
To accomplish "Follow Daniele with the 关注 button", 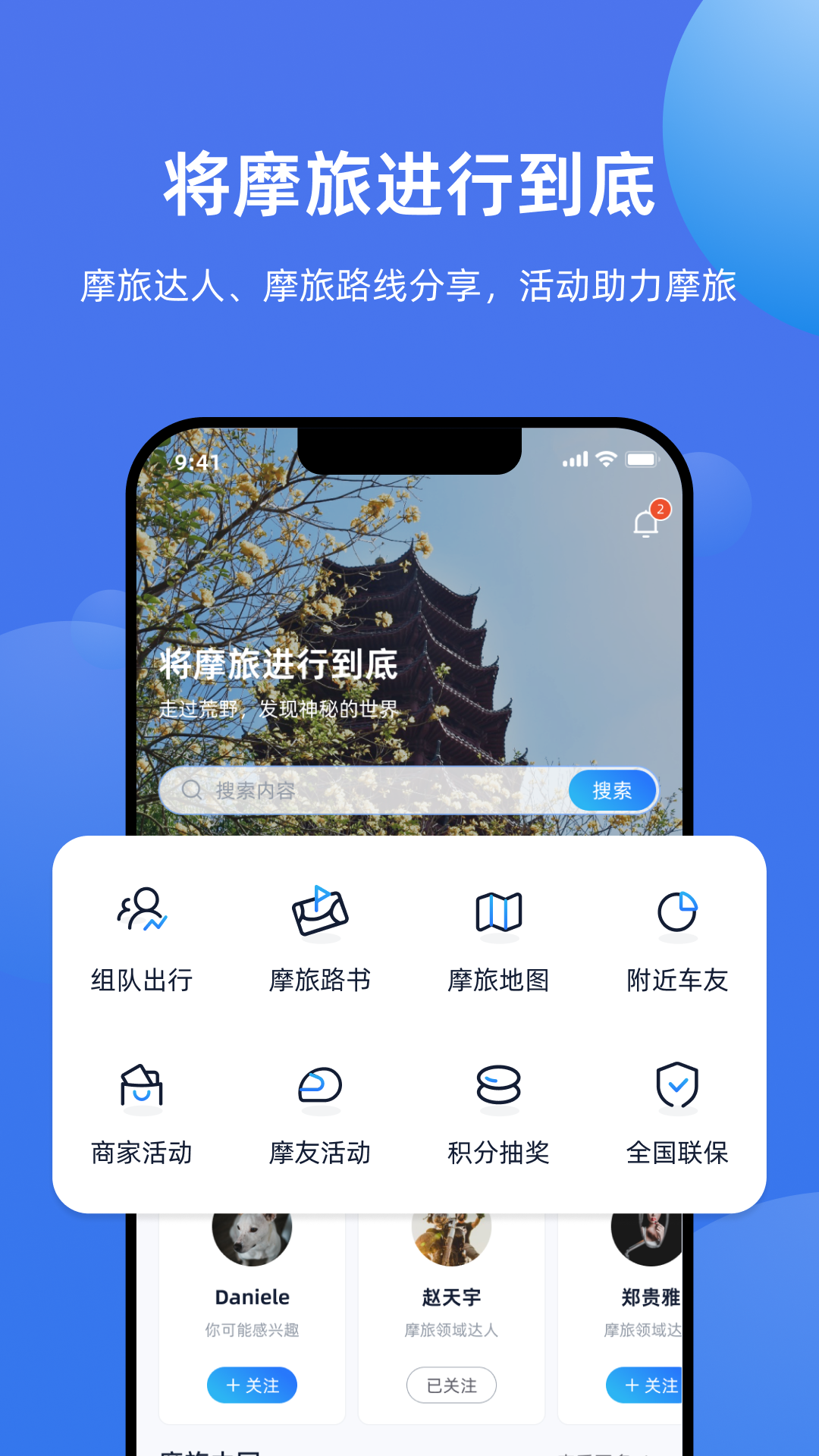I will click(x=251, y=1385).
